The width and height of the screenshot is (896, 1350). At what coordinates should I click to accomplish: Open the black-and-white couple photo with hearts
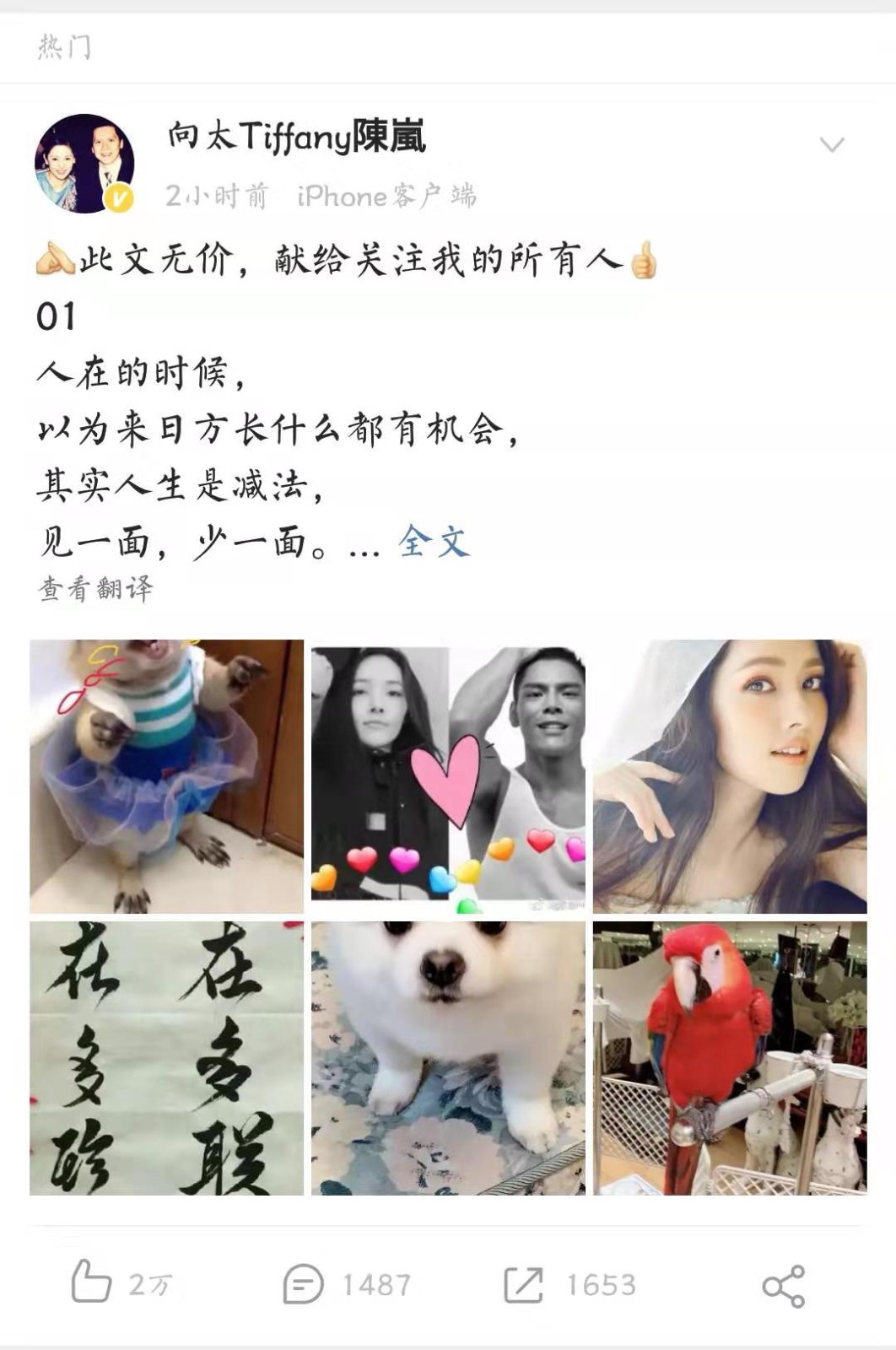[448, 776]
